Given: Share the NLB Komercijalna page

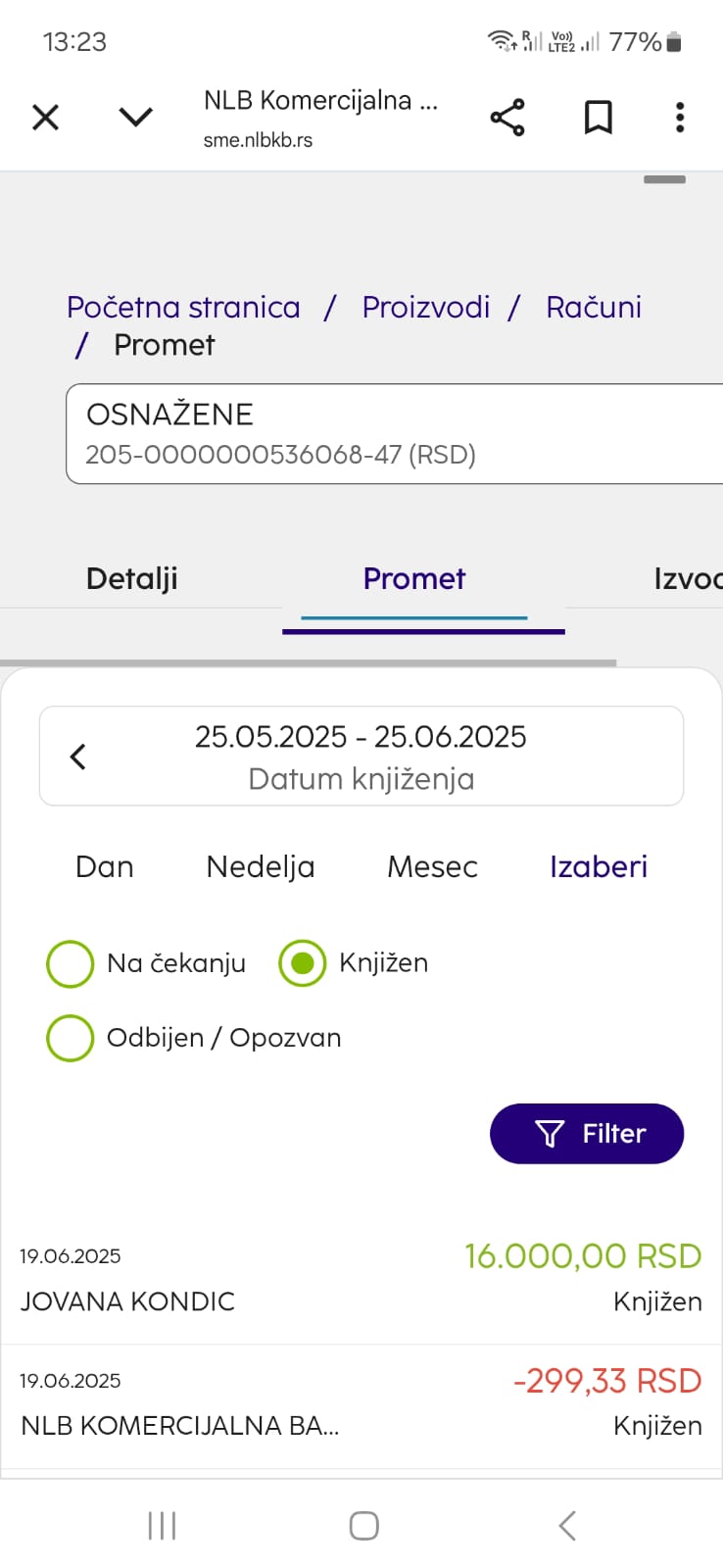Looking at the screenshot, I should tap(507, 118).
